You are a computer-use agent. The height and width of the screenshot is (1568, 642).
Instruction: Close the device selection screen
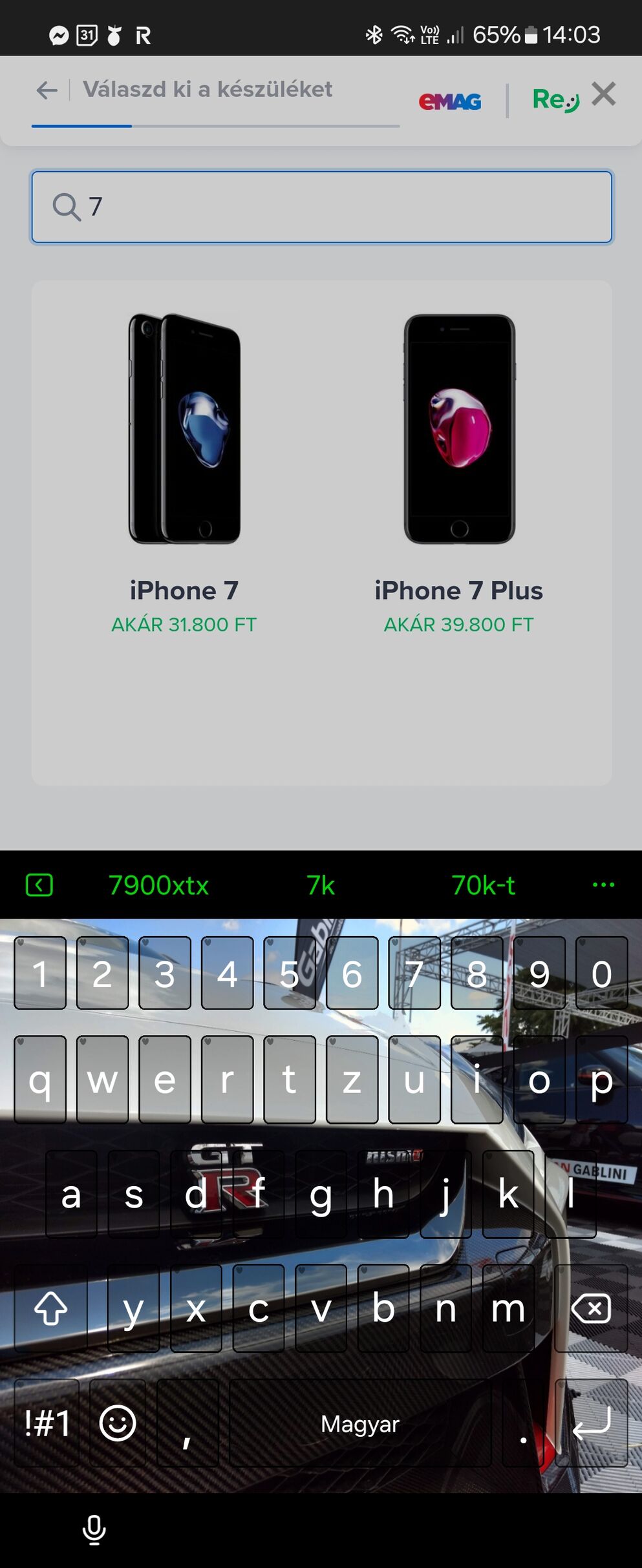coord(603,94)
